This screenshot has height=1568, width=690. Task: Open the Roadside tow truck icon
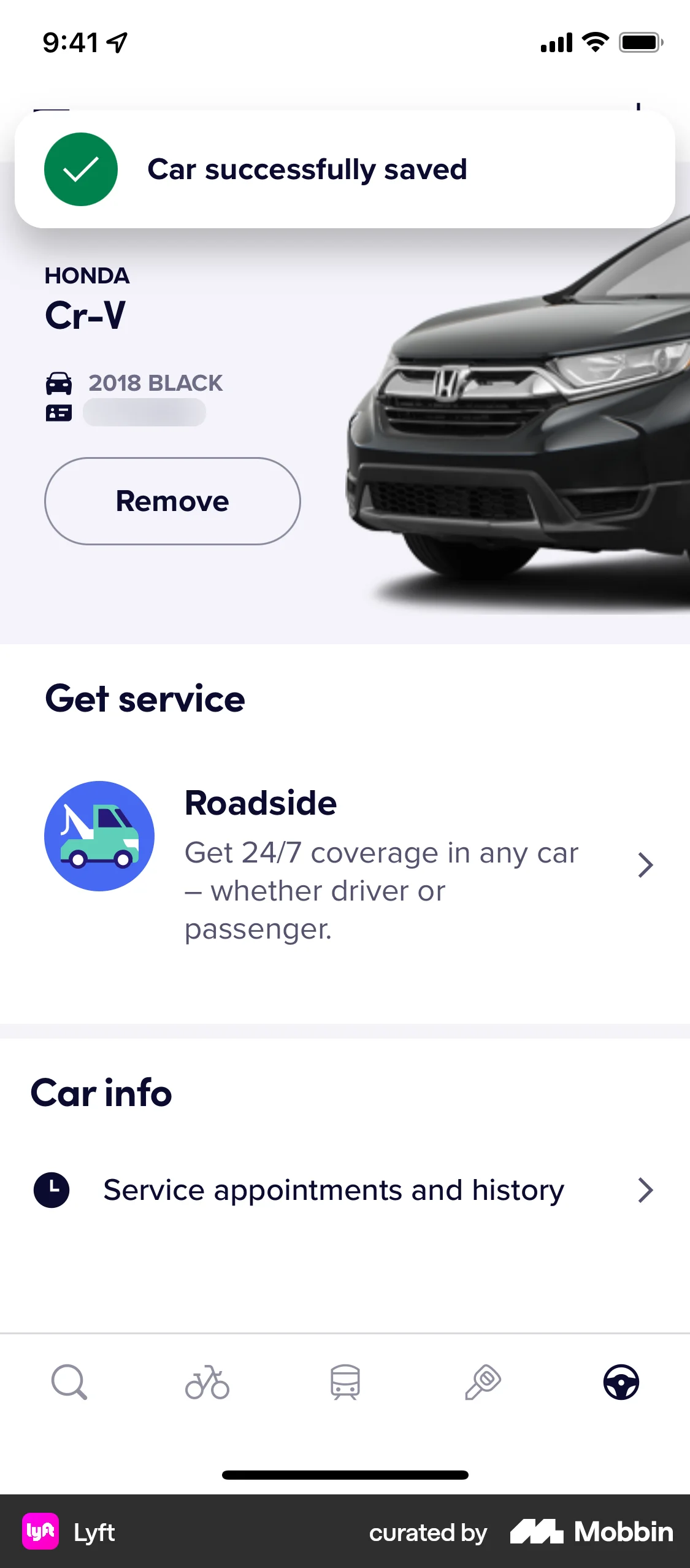pos(99,834)
